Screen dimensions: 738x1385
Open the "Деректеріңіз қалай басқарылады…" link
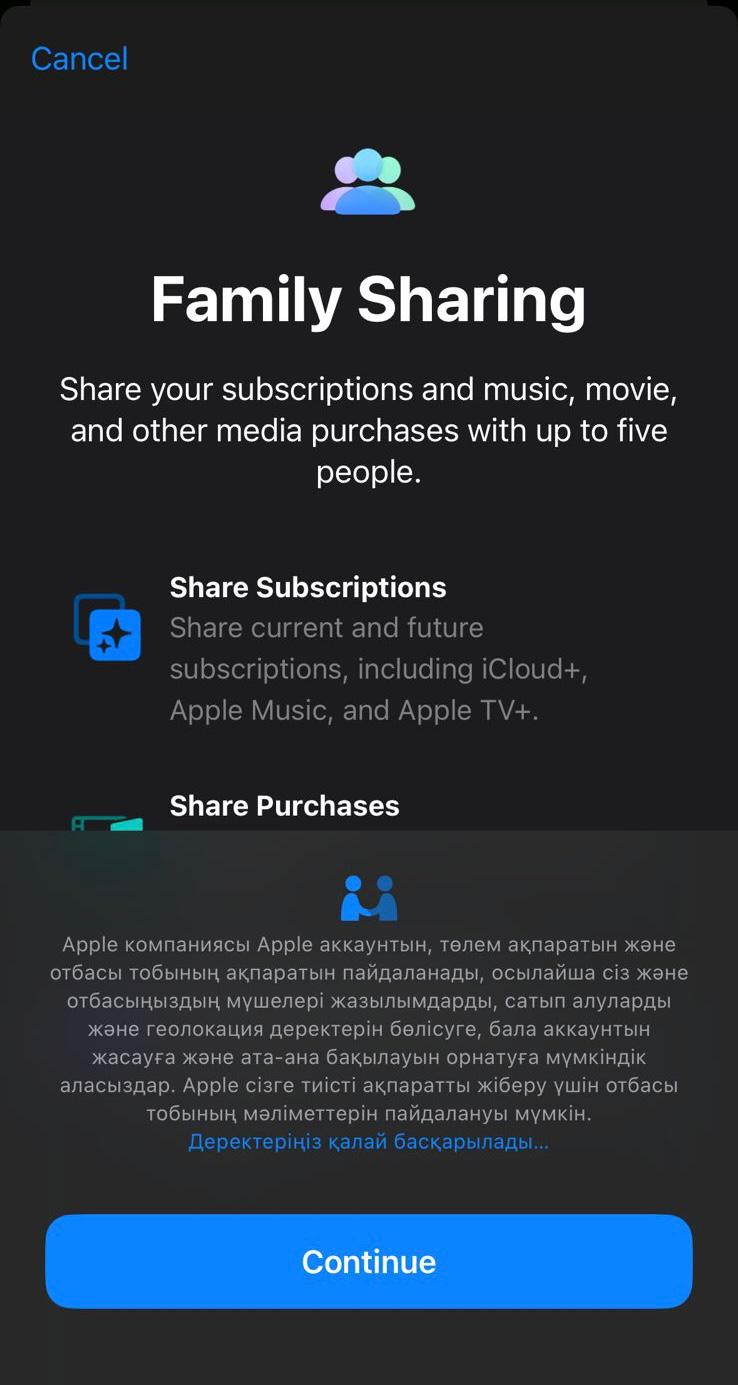click(369, 1141)
